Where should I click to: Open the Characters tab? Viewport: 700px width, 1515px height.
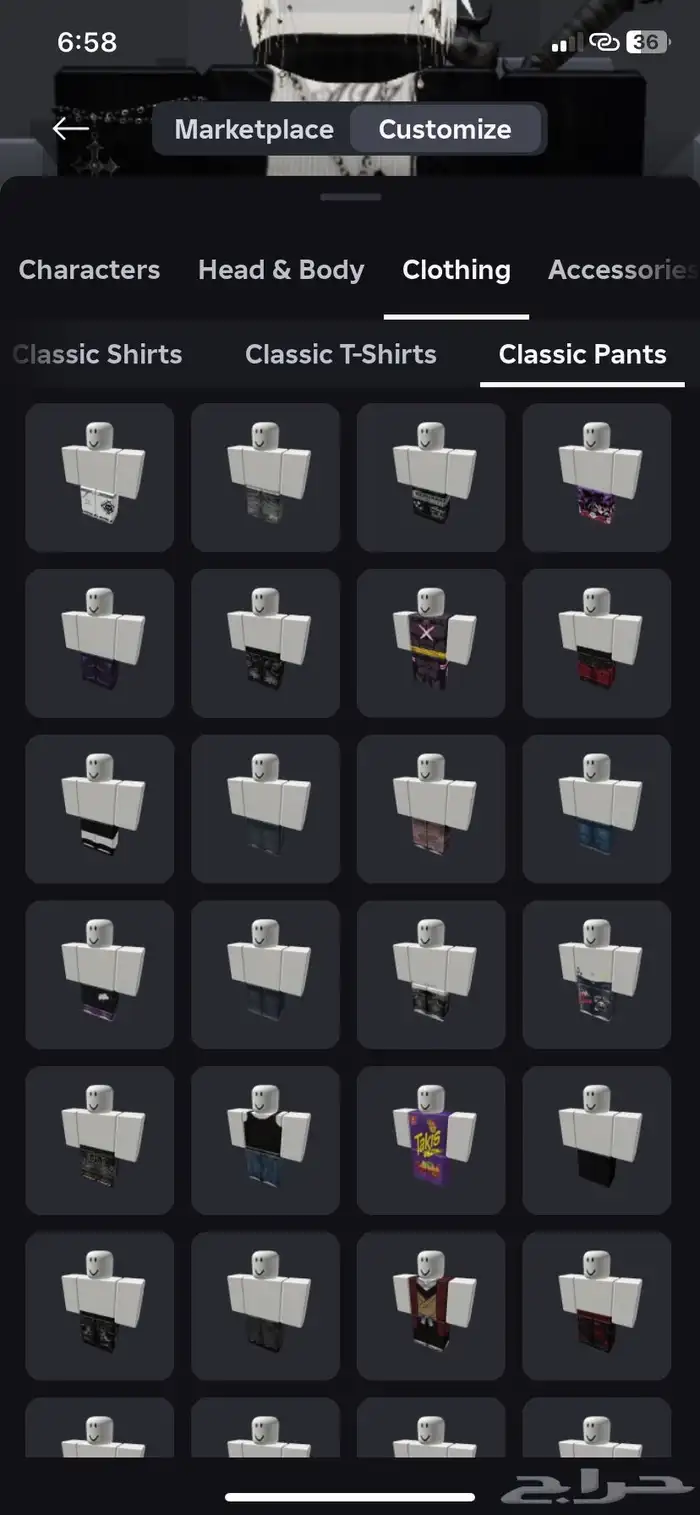point(89,270)
